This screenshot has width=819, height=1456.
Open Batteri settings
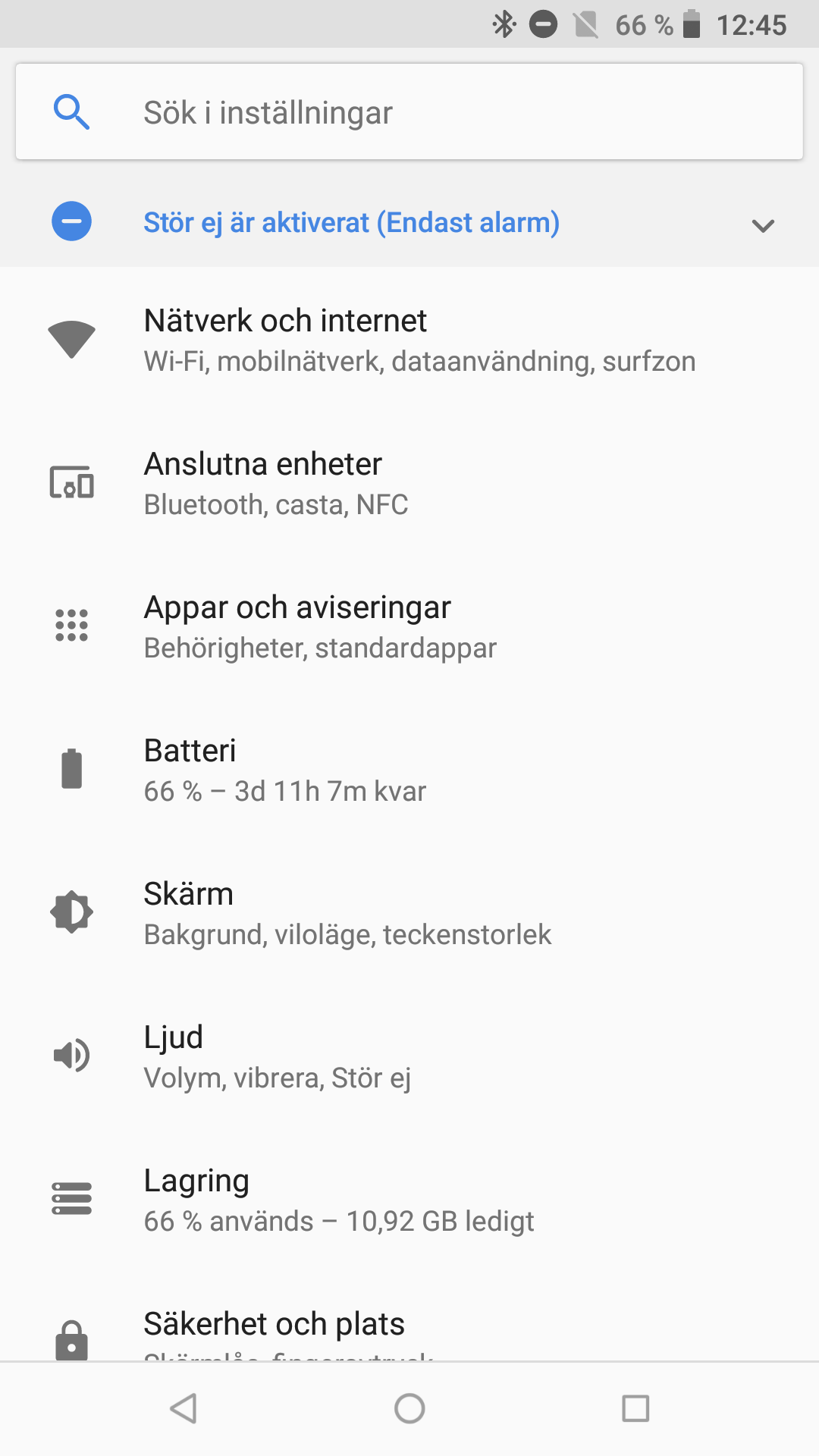click(409, 770)
